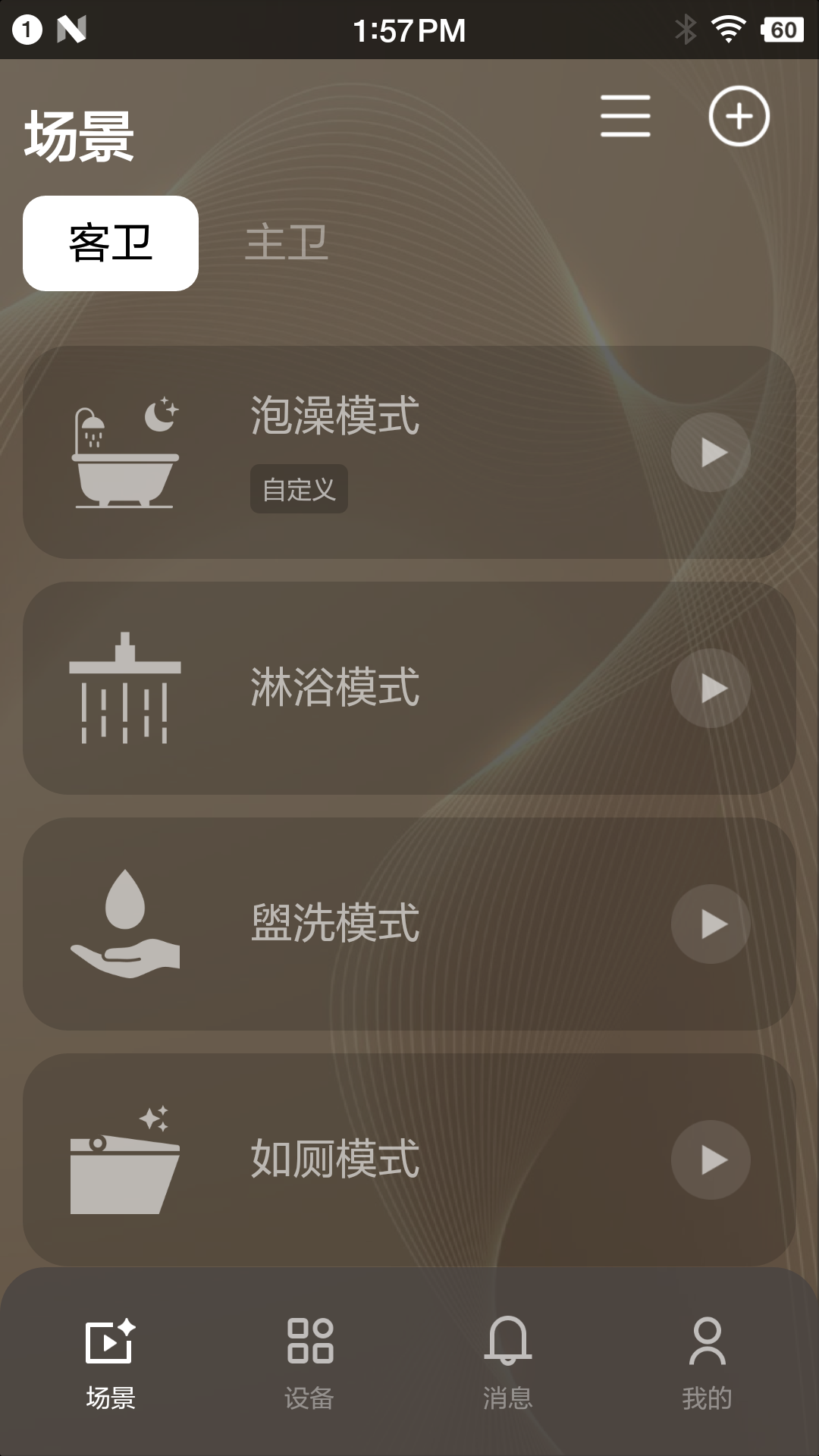819x1456 pixels.
Task: Open the scene list menu icon
Action: point(625,116)
